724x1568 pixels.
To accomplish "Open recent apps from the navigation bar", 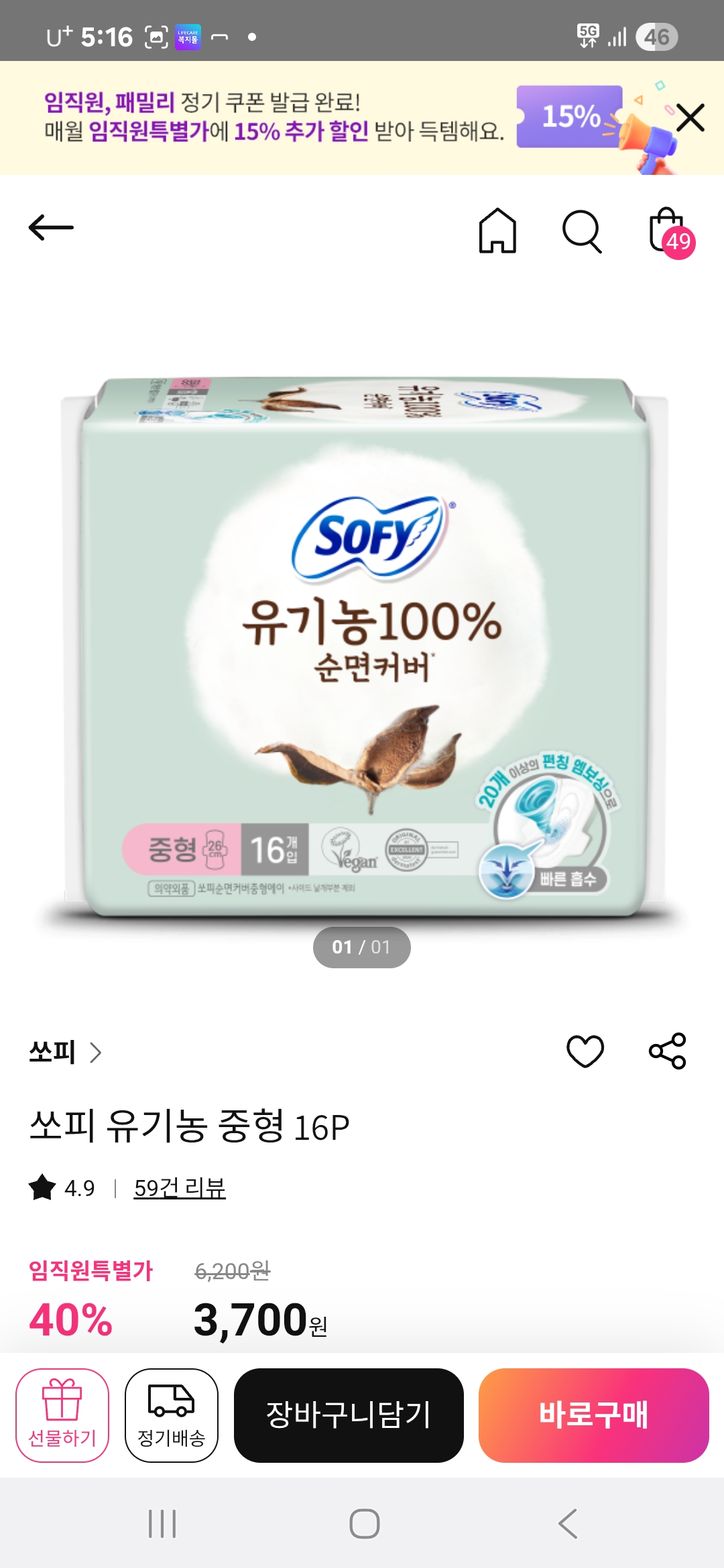I will tap(162, 1524).
